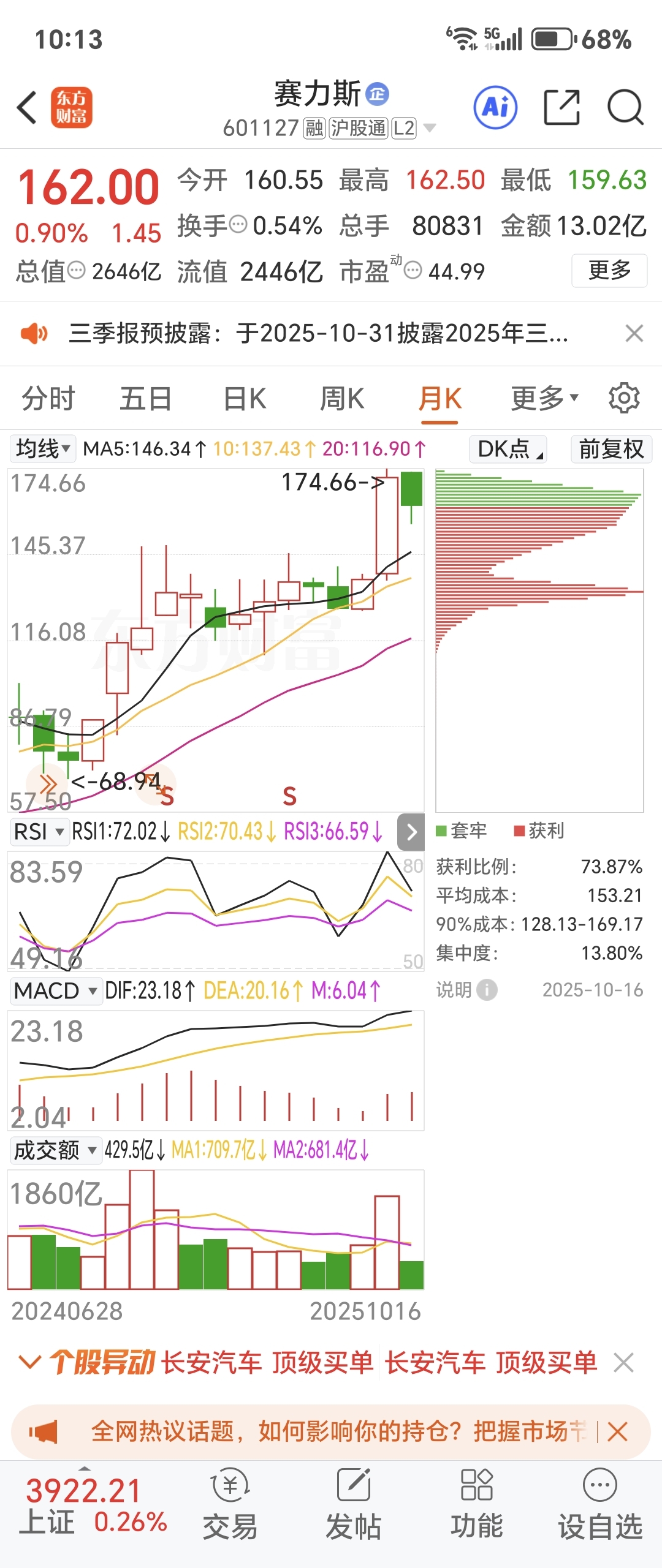The image size is (662, 1568).
Task: Select the 日K chart tab
Action: coord(244,399)
